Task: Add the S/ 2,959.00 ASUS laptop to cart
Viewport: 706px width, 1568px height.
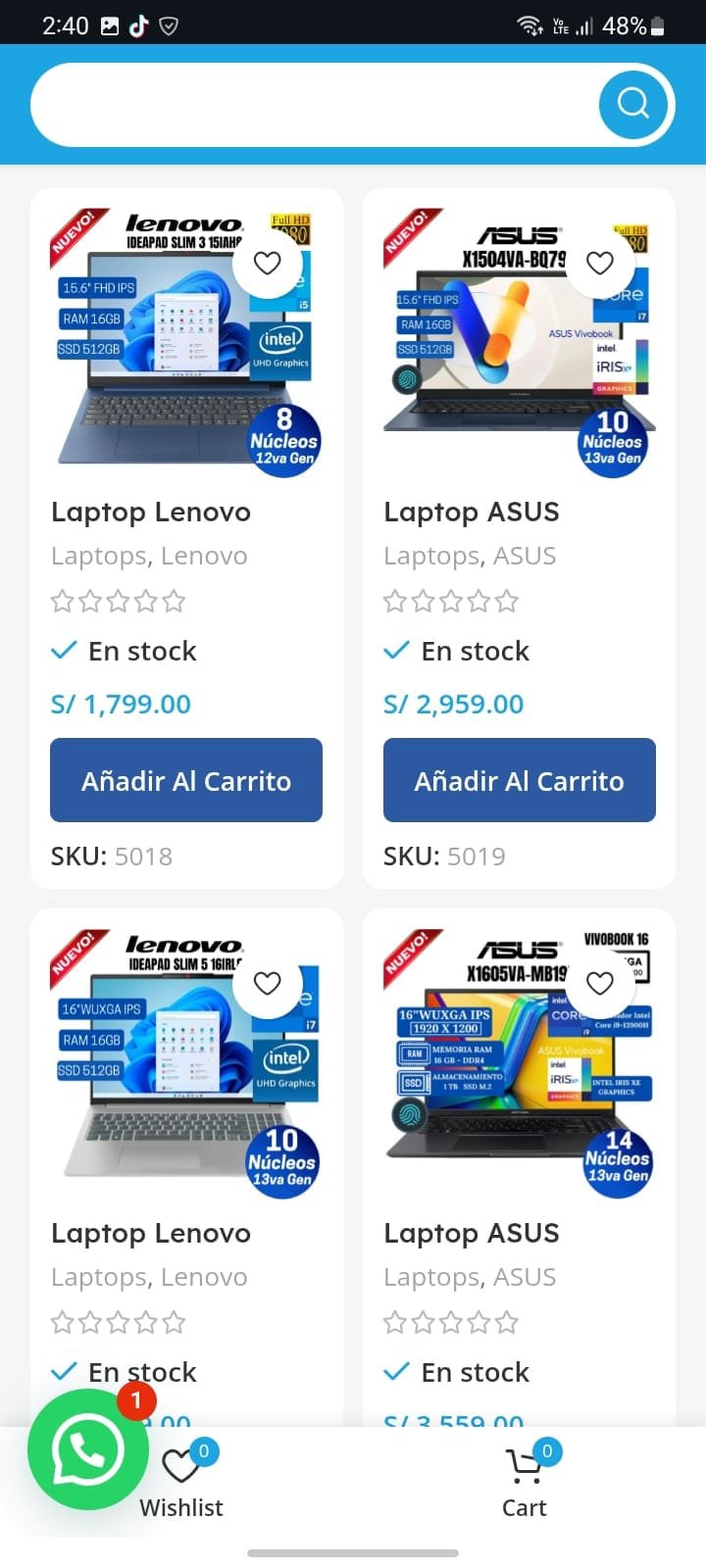Action: pyautogui.click(x=519, y=780)
